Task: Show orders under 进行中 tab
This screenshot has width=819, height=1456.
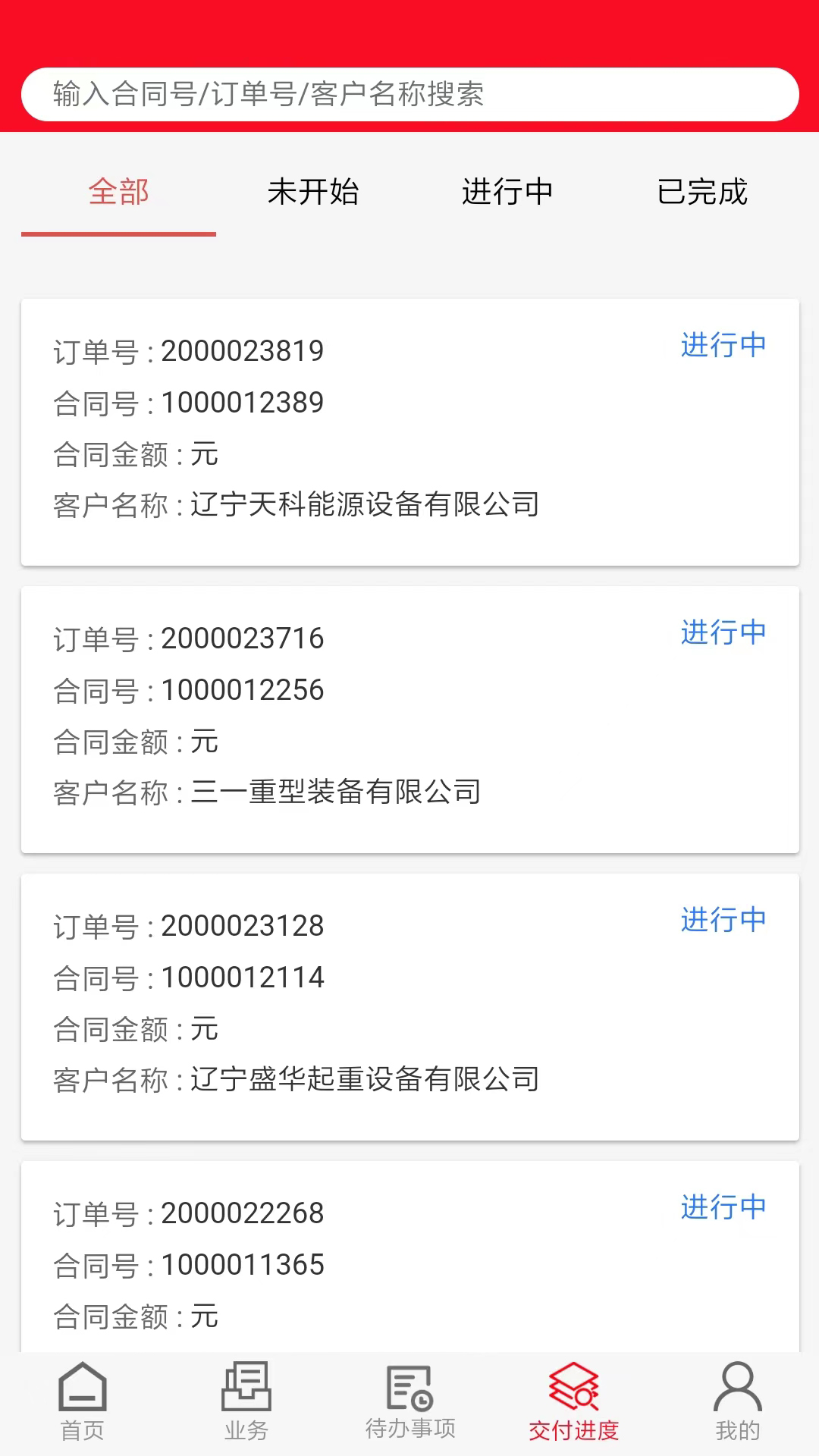Action: pos(507,193)
